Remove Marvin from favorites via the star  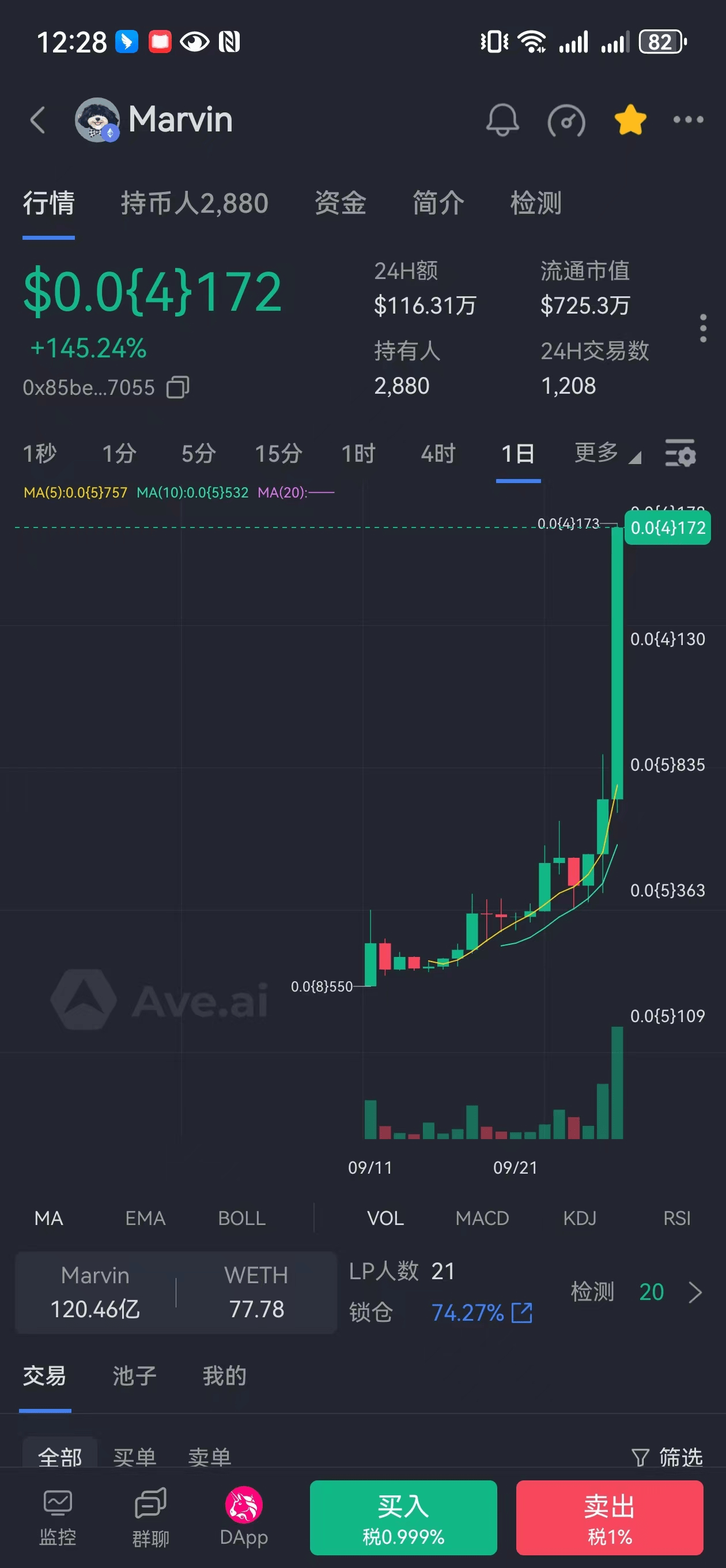630,119
